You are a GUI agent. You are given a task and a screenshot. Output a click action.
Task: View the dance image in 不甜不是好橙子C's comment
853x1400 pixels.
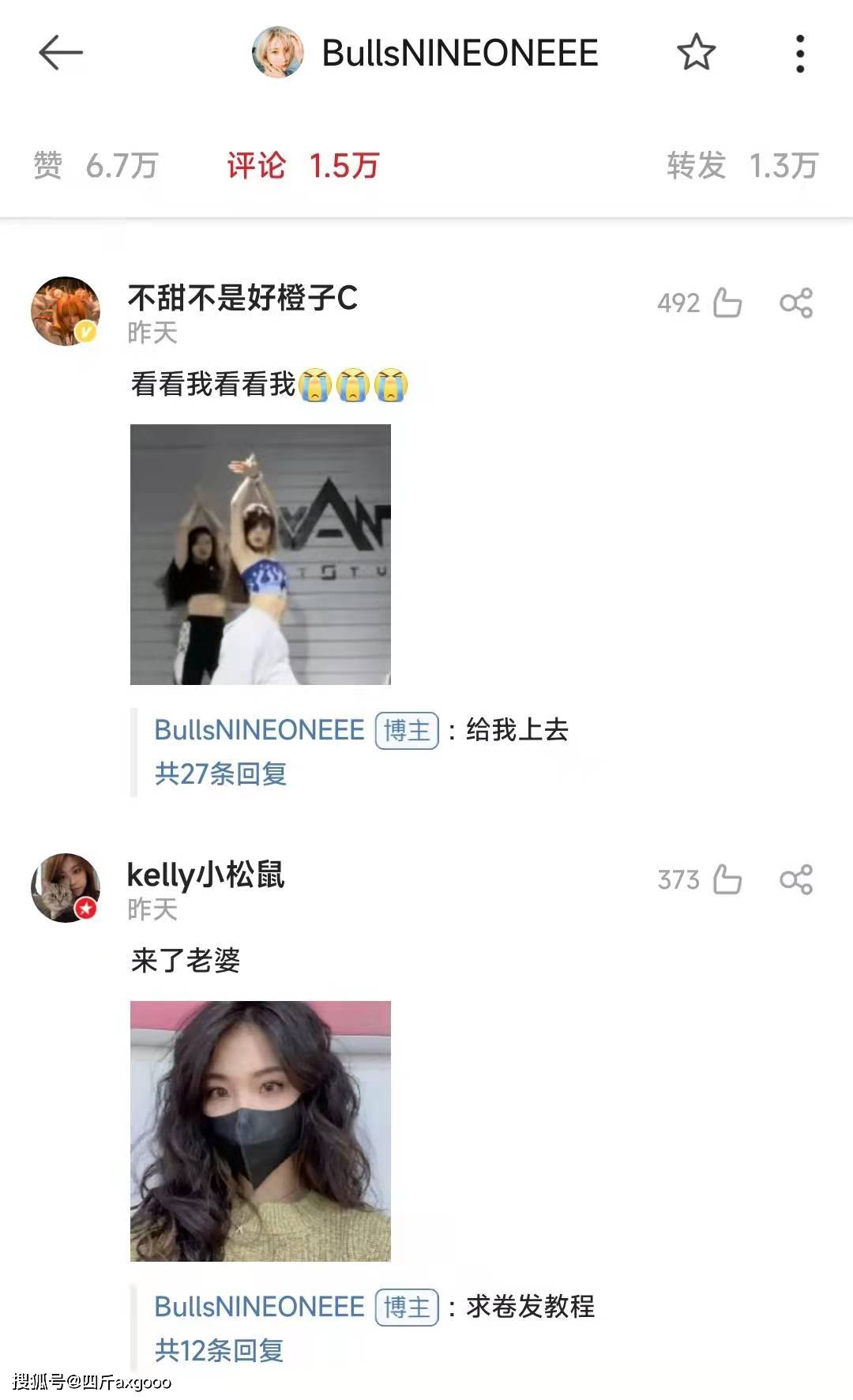[x=260, y=554]
